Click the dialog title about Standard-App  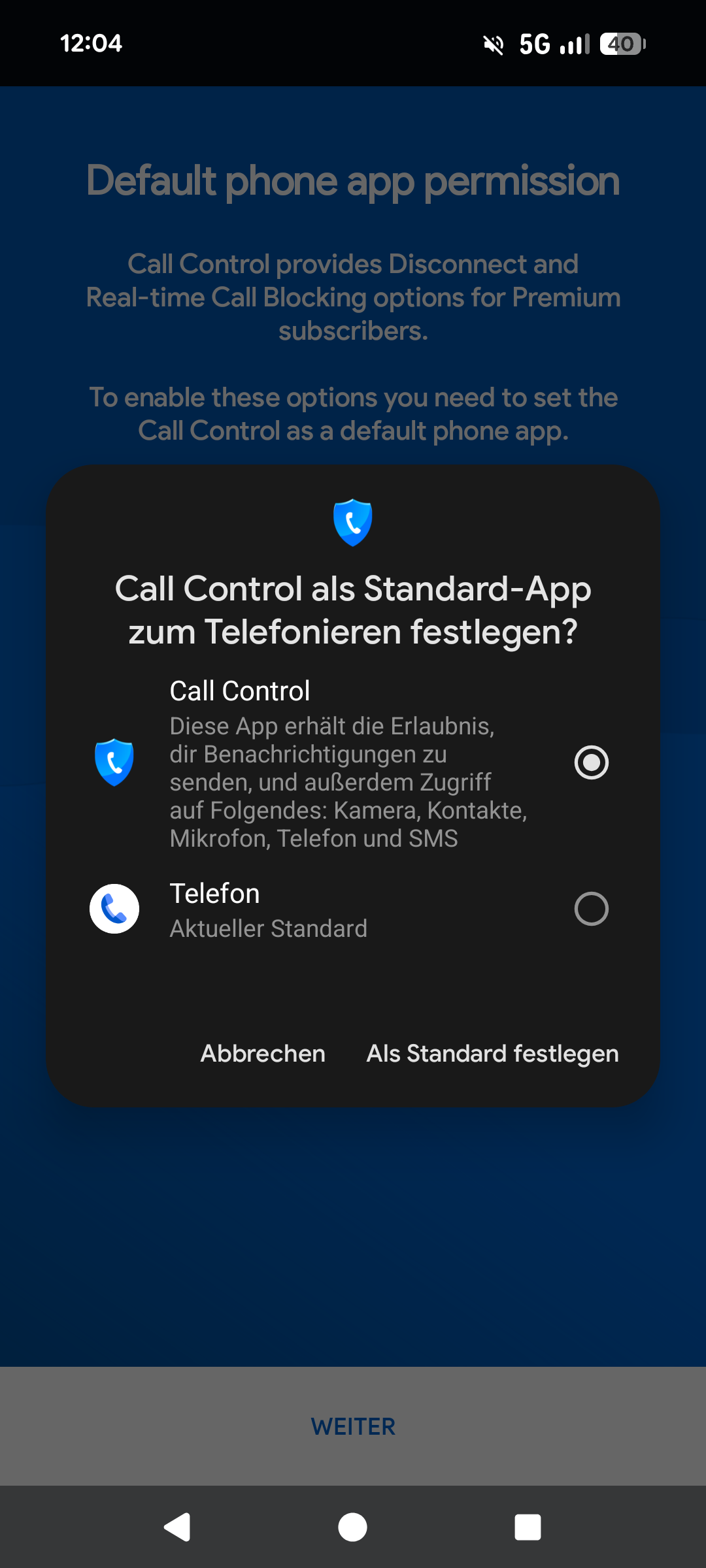353,609
